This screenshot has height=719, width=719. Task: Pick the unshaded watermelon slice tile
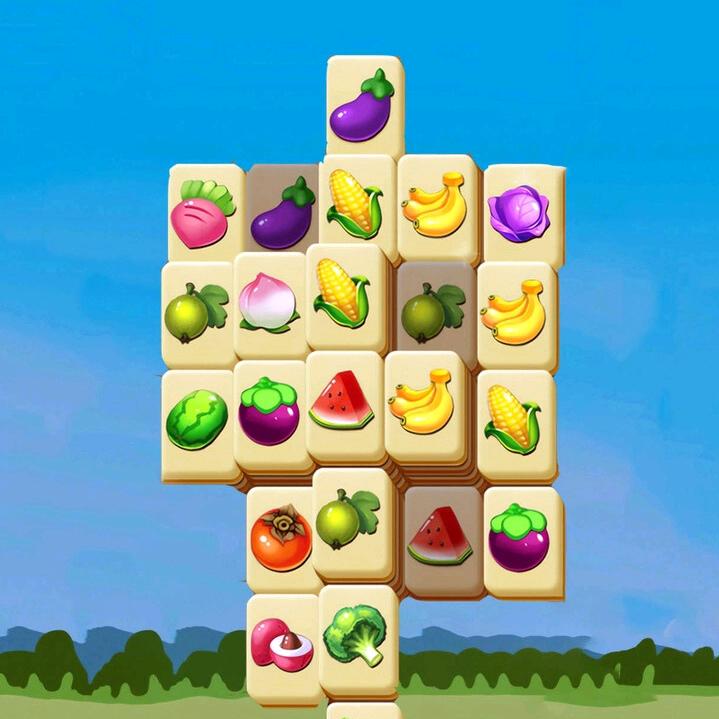(x=345, y=406)
